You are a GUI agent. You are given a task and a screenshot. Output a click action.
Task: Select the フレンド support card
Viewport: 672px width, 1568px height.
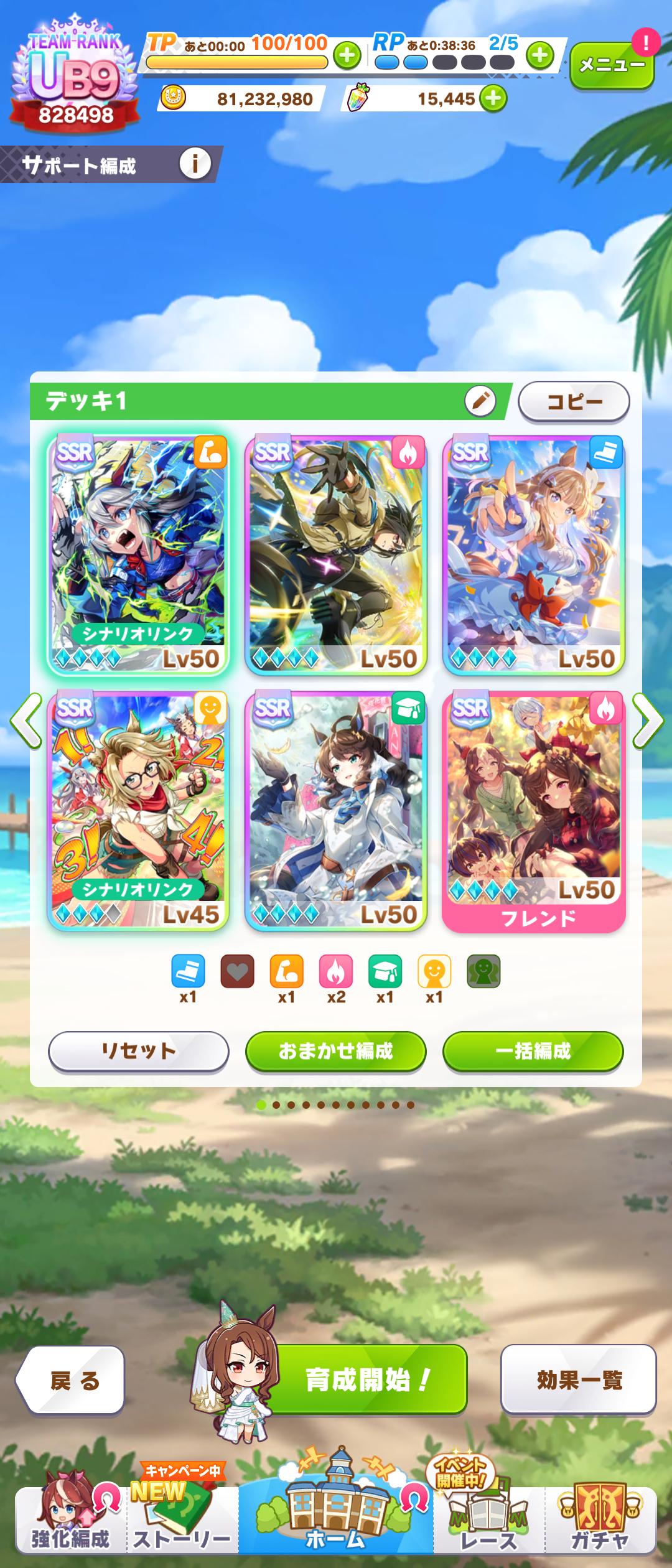[534, 810]
